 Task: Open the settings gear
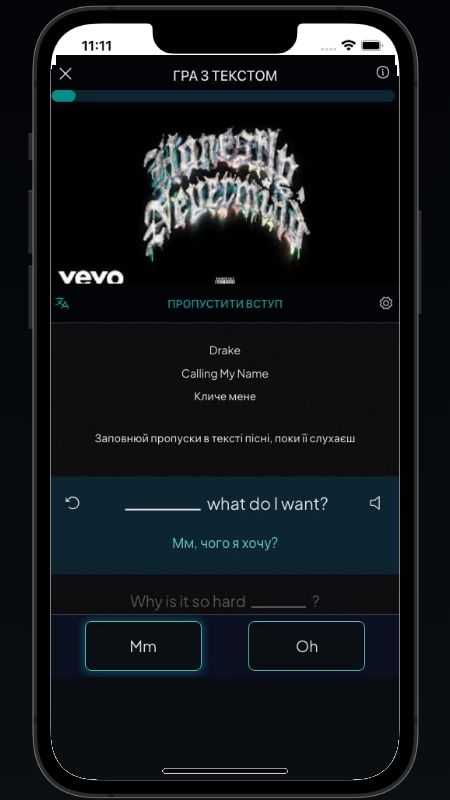[x=386, y=303]
